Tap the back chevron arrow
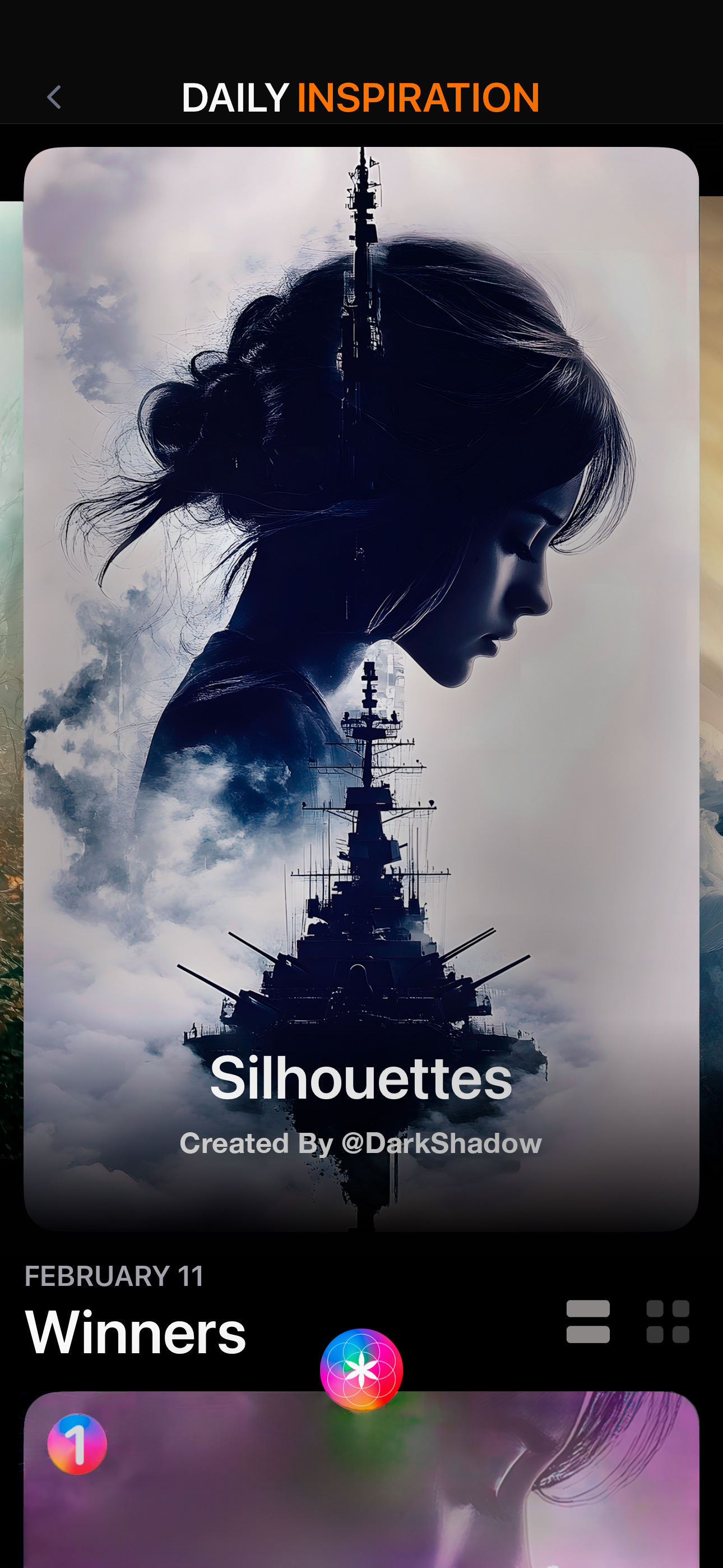The width and height of the screenshot is (723, 1568). tap(54, 98)
